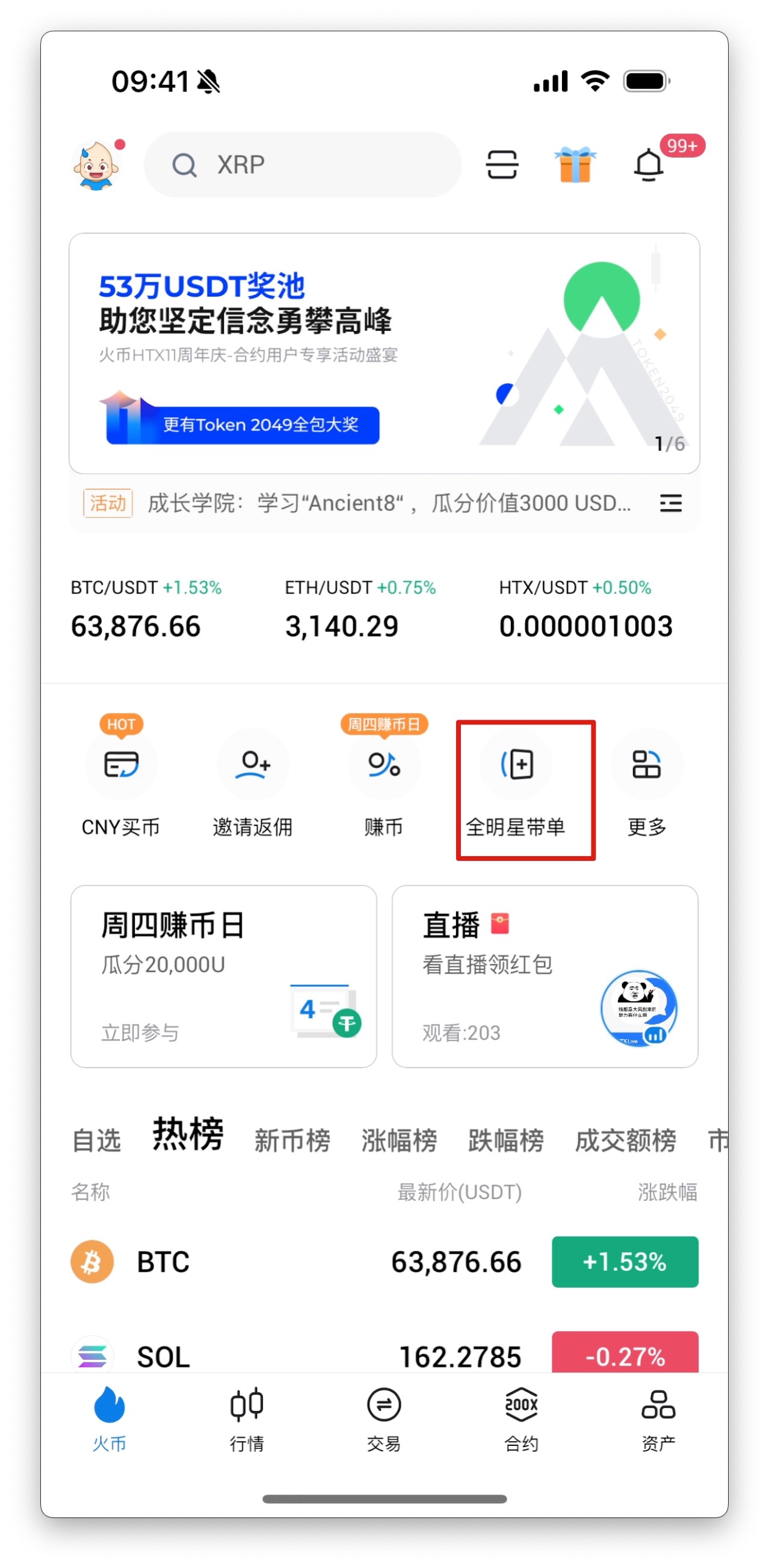Open the gift rewards icon

click(x=575, y=165)
